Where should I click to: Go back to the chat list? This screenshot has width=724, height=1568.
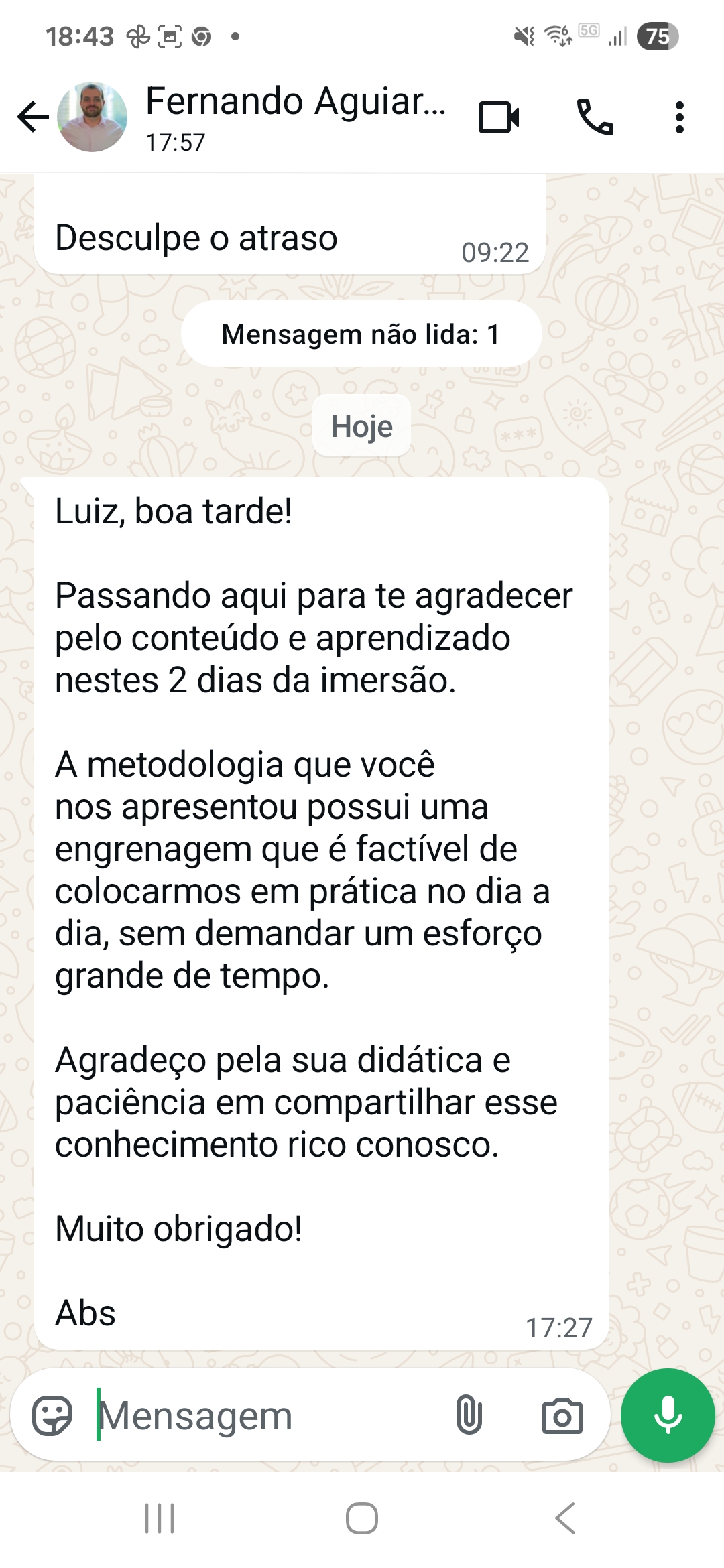point(32,117)
